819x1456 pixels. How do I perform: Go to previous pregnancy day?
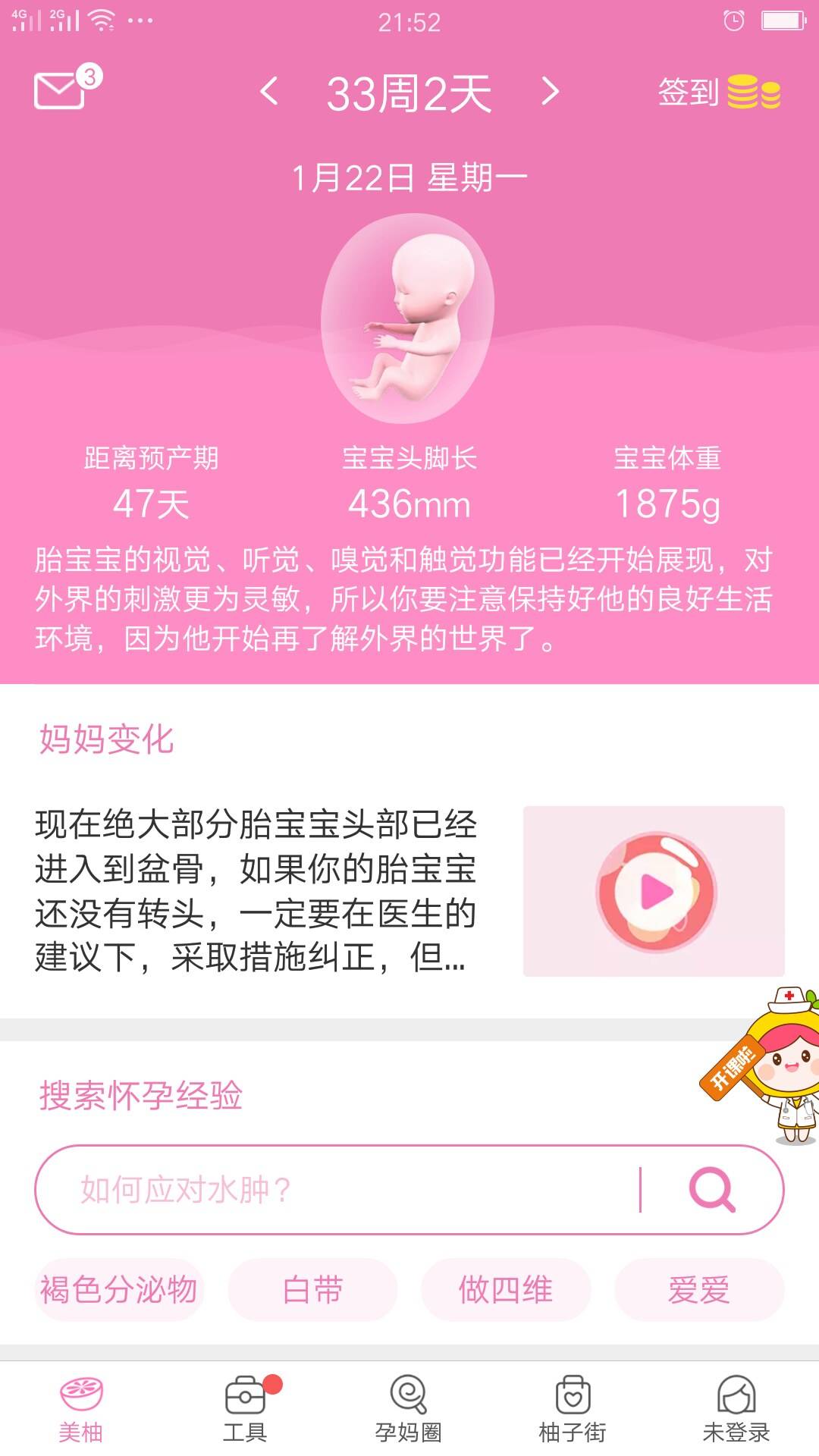(x=269, y=92)
